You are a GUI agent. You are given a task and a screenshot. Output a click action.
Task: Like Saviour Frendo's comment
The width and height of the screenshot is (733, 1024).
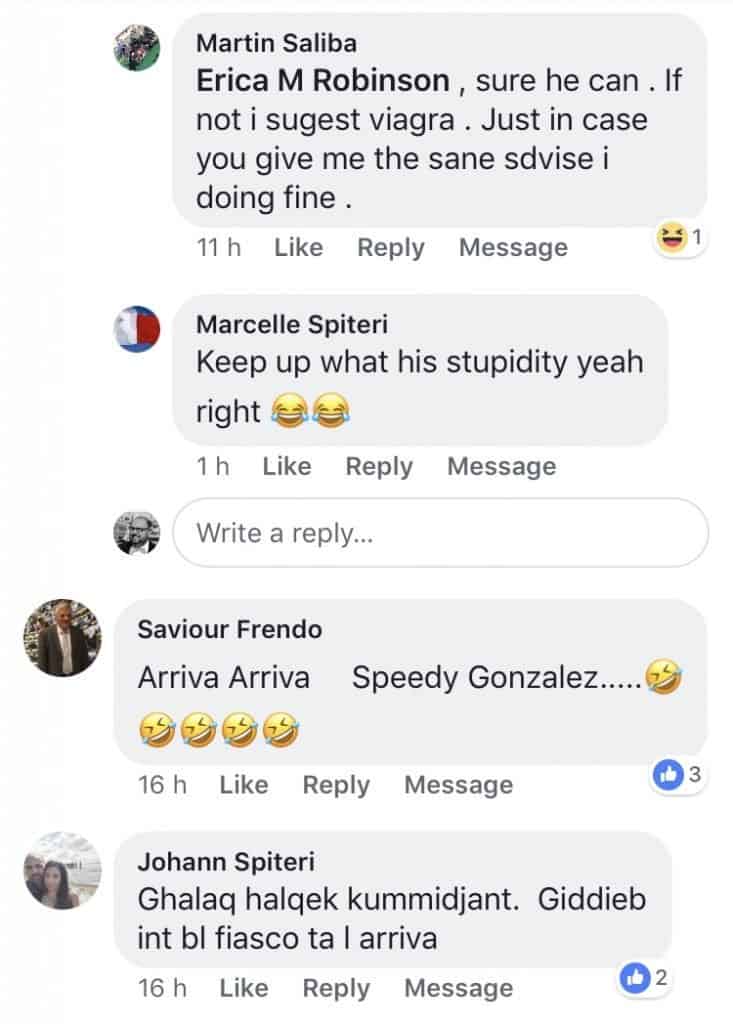click(x=244, y=785)
